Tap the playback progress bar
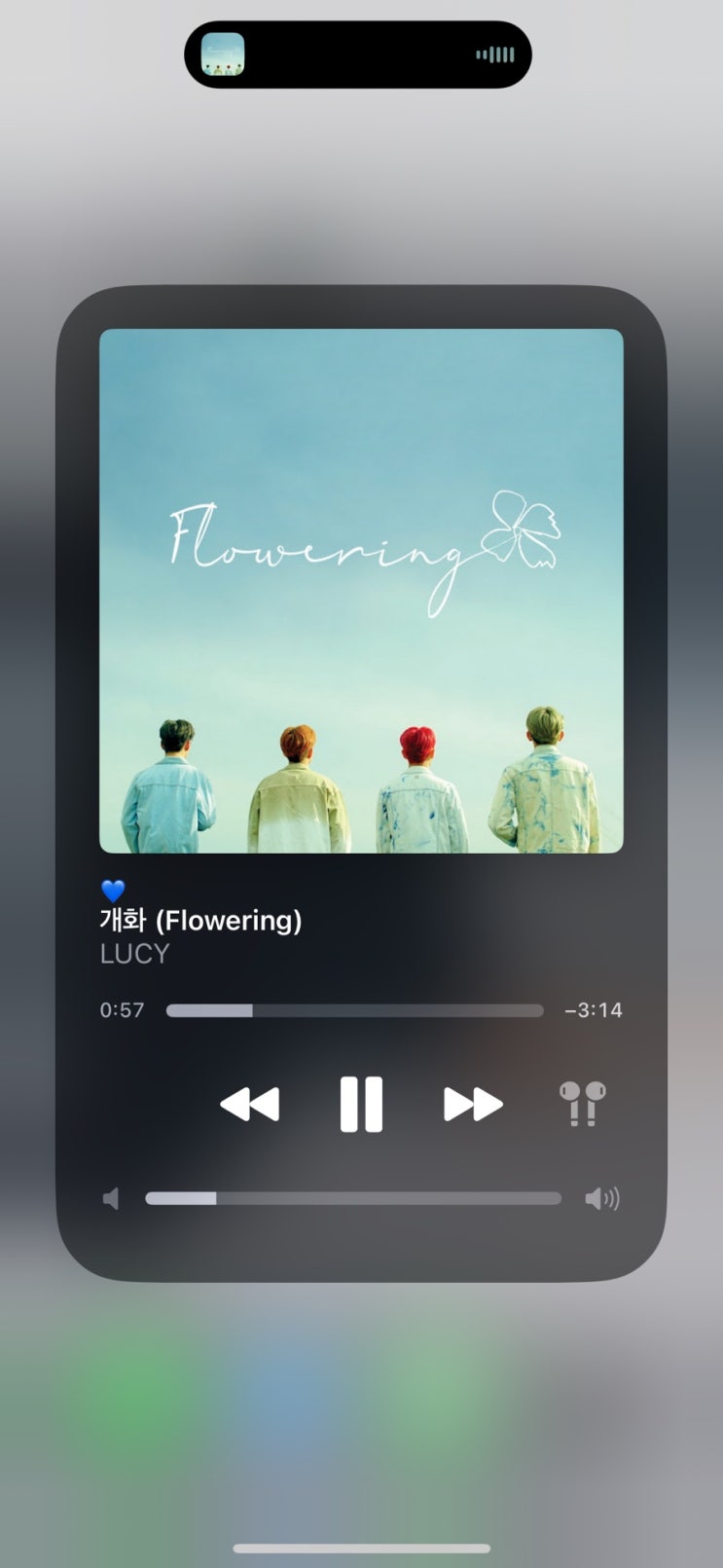 point(355,1010)
